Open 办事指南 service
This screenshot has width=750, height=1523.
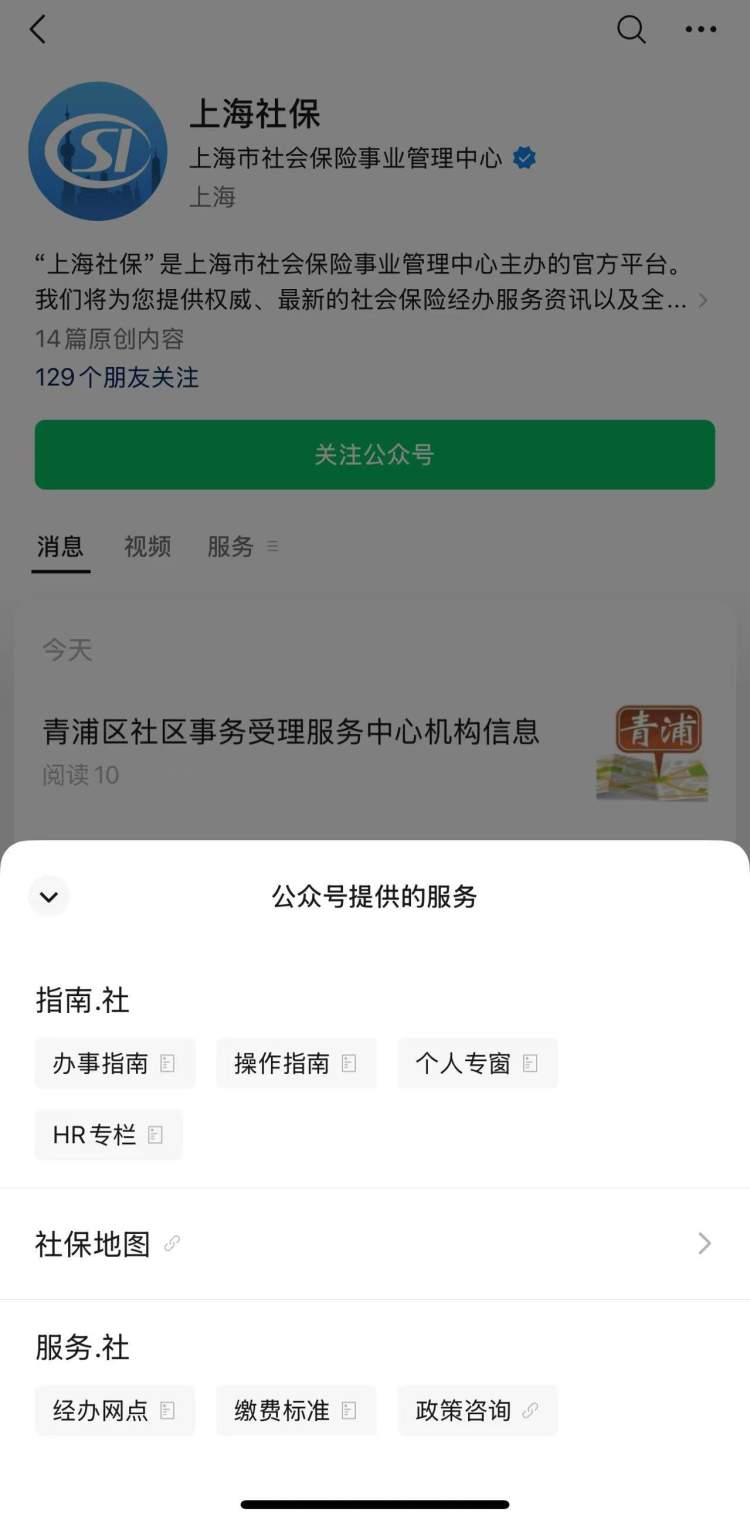coord(114,1063)
